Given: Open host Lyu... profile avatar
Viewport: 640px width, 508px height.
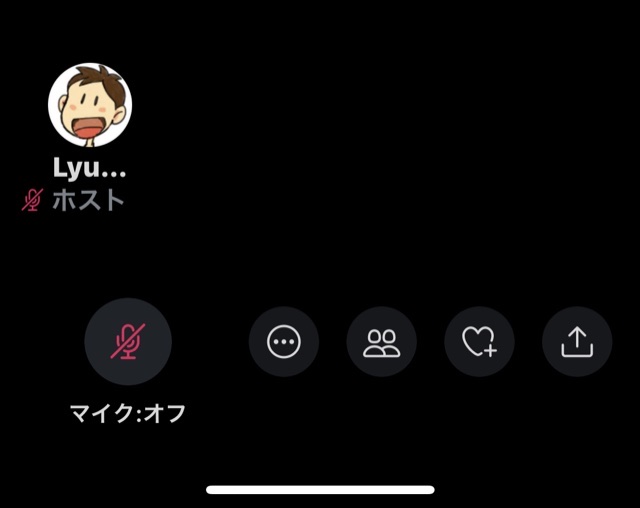Looking at the screenshot, I should (x=90, y=106).
